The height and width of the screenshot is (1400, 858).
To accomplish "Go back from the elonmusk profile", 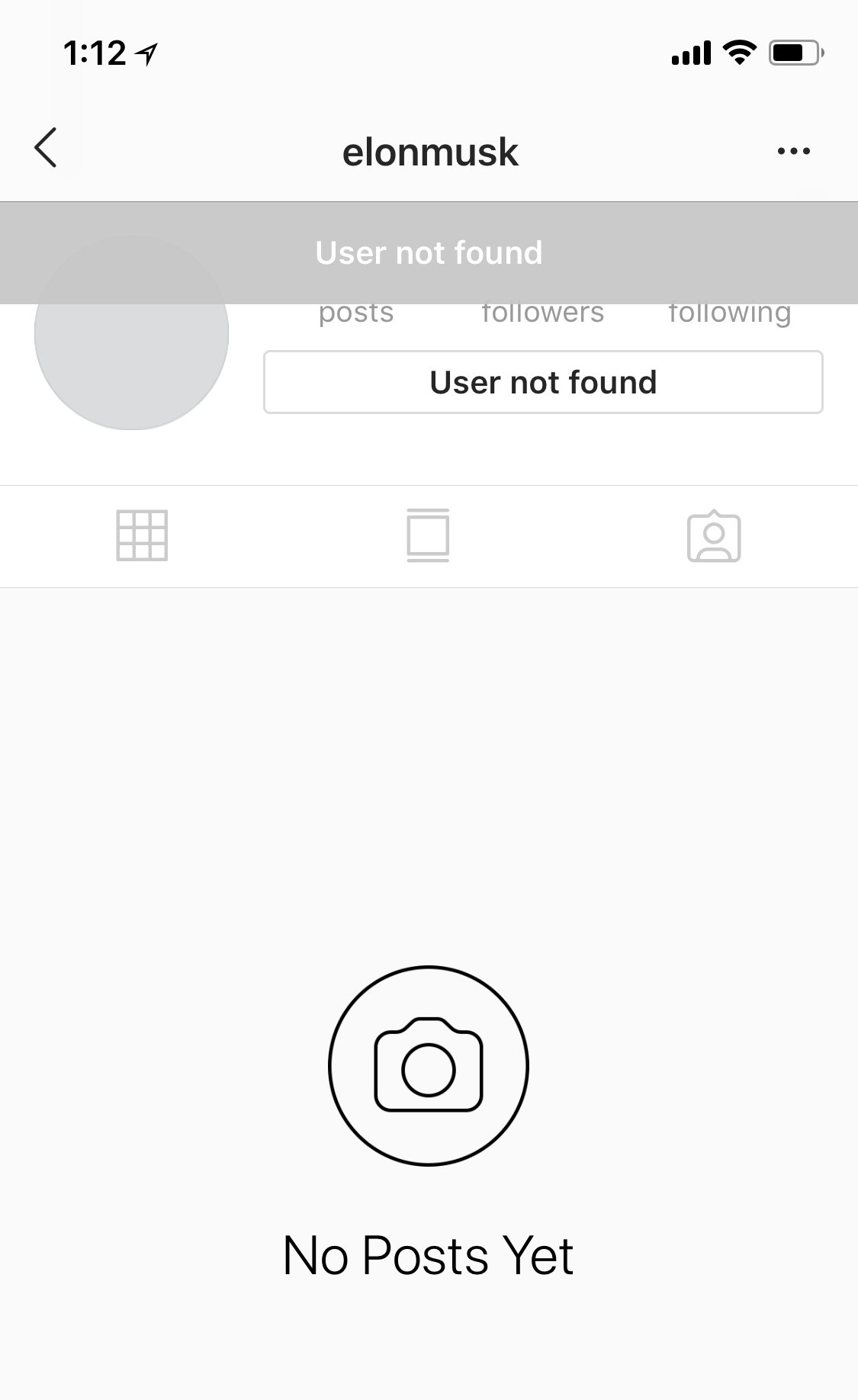I will [x=46, y=148].
